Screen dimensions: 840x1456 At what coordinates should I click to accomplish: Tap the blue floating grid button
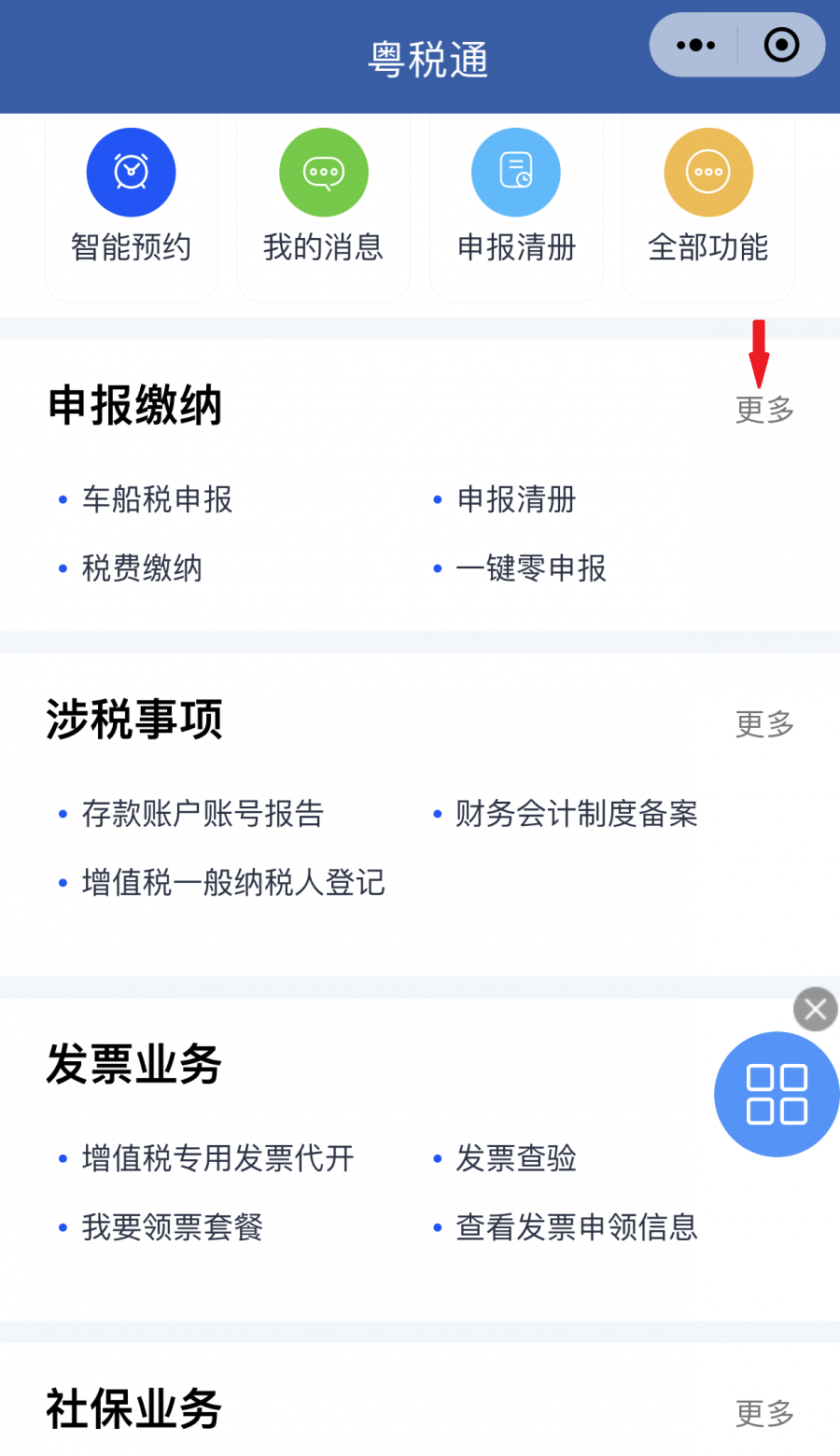(777, 1094)
